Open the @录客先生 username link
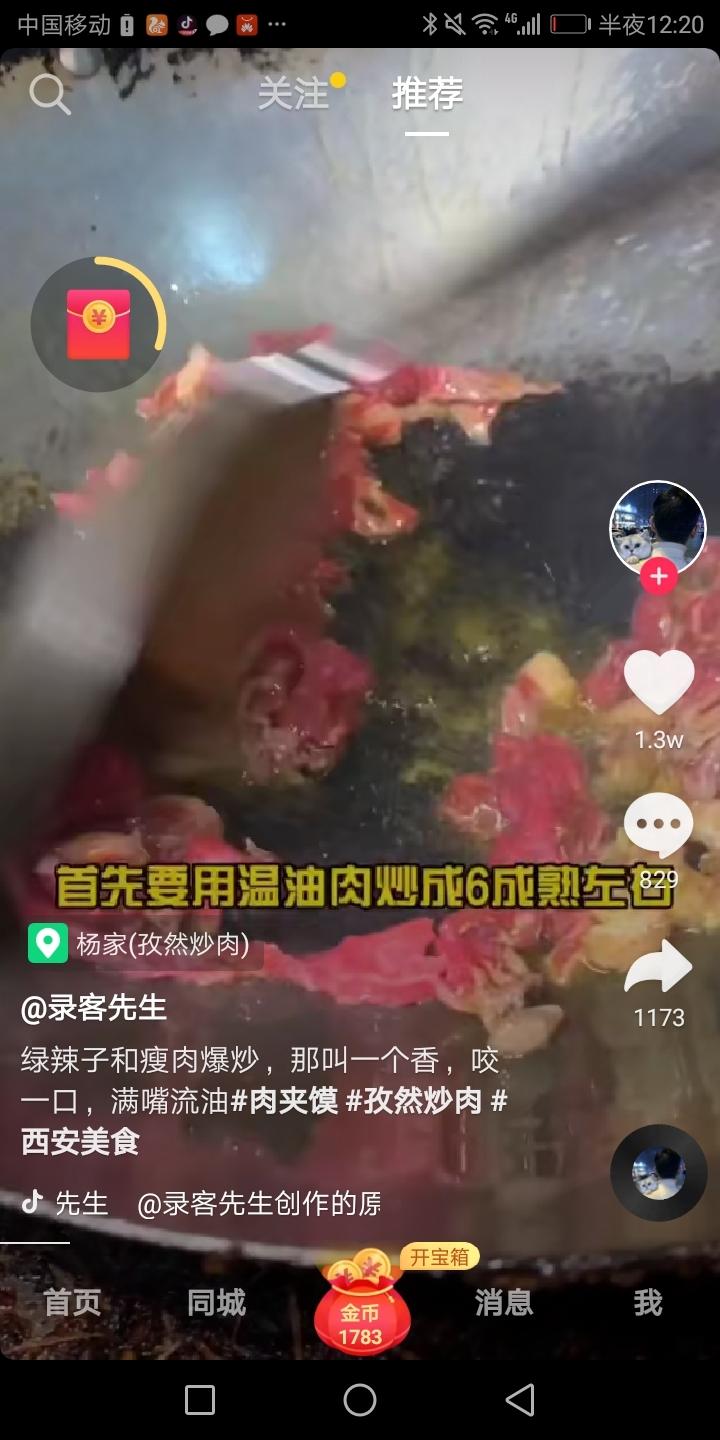720x1440 pixels. [x=94, y=1008]
